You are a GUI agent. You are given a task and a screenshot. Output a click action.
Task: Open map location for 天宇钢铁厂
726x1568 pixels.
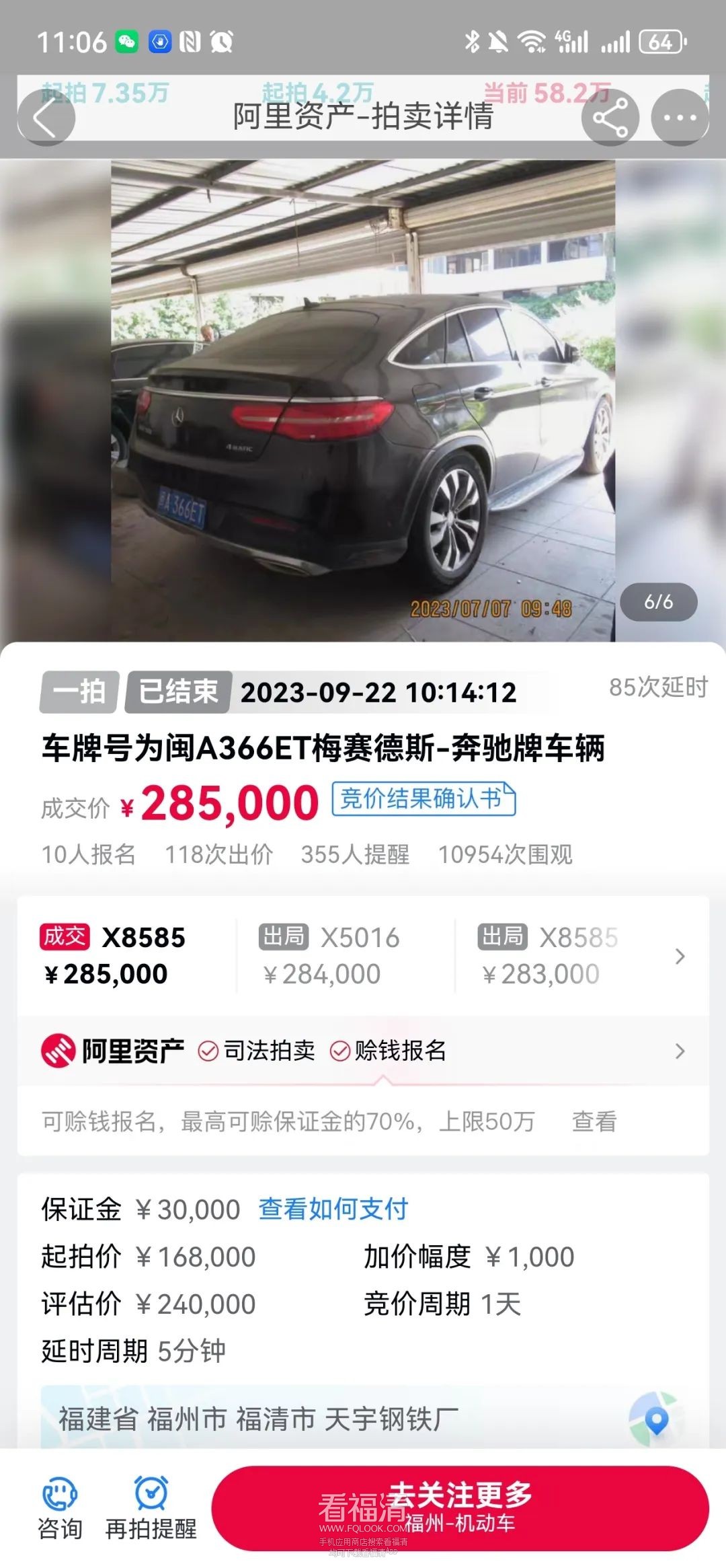[x=655, y=1419]
